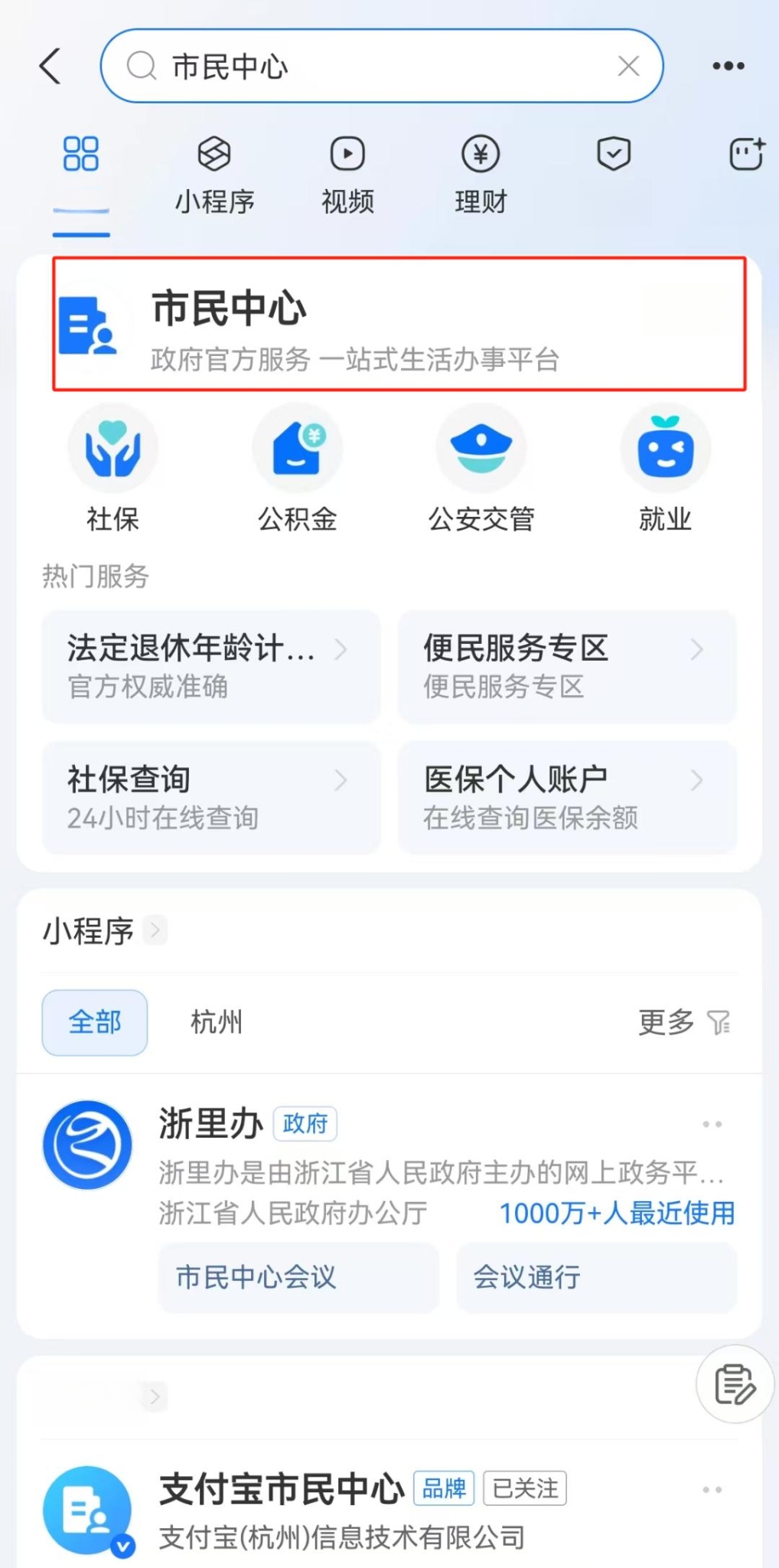The height and width of the screenshot is (1568, 779).
Task: Open the three-dot overflow menu at top
Action: coord(728,67)
